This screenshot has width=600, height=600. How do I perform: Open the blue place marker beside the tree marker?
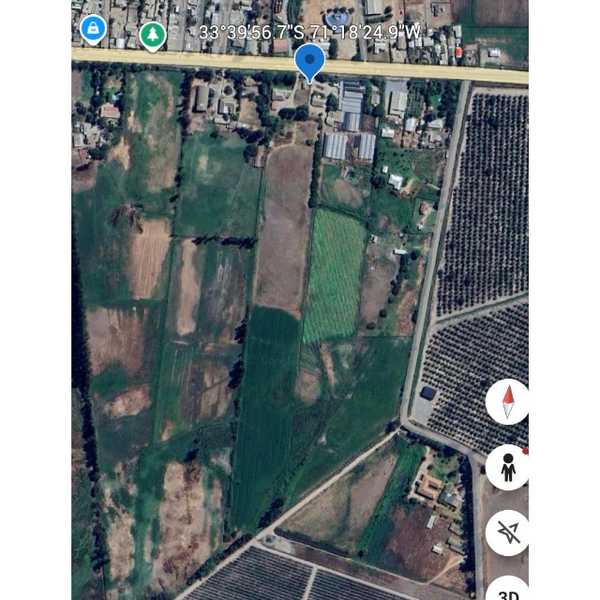[93, 28]
